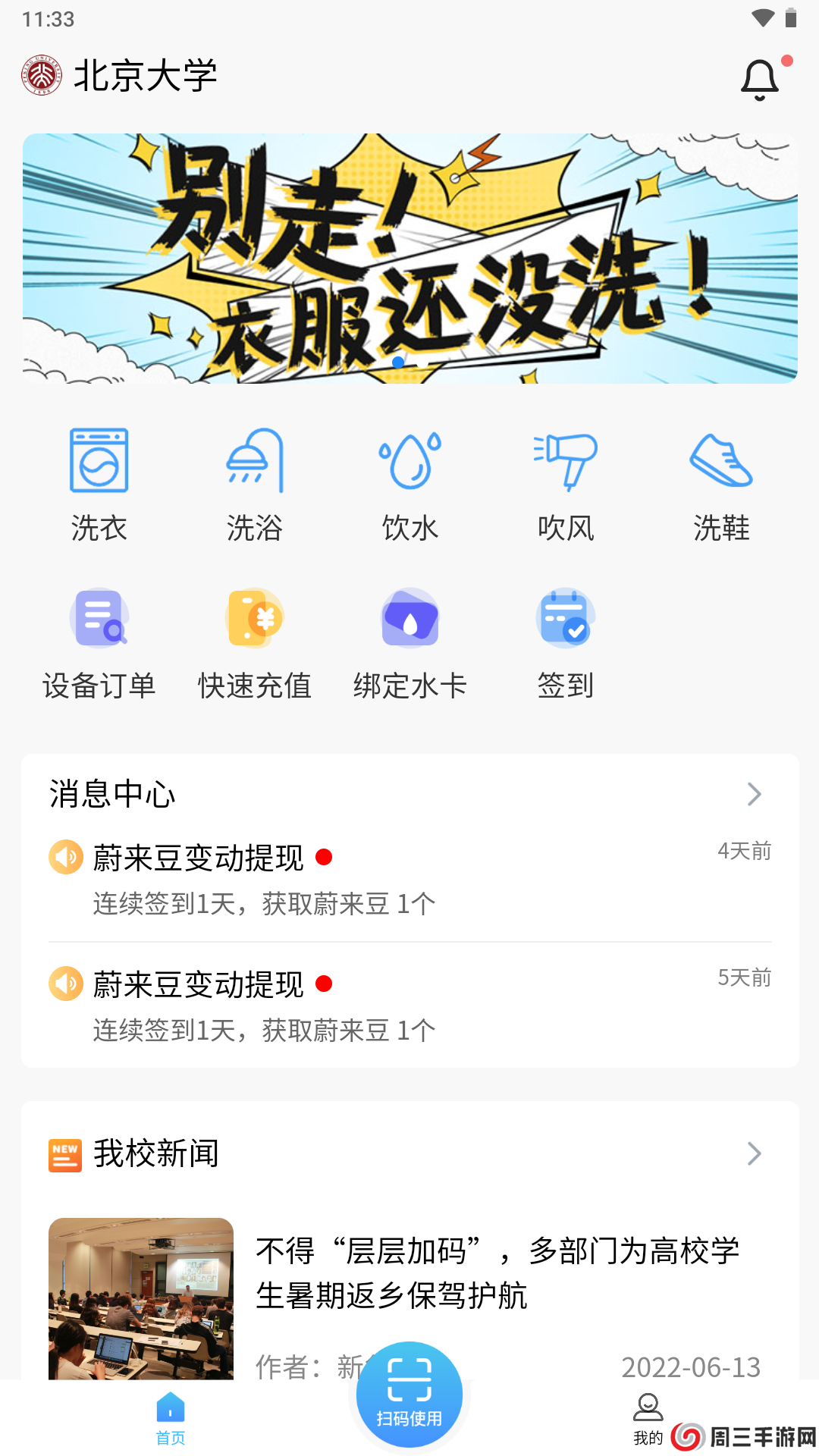
Task: Expand 消息中心 via its right chevron
Action: click(754, 793)
